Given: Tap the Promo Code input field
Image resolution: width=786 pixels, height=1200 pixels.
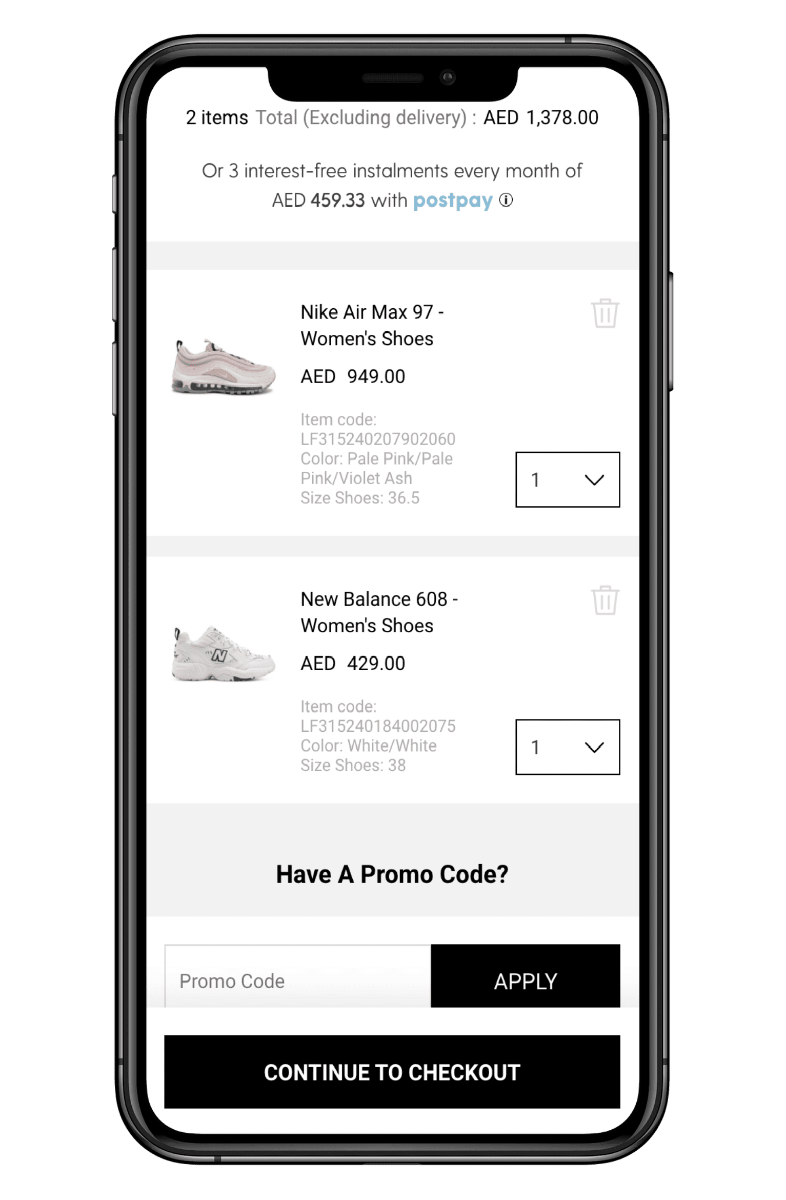Looking at the screenshot, I should pyautogui.click(x=298, y=980).
